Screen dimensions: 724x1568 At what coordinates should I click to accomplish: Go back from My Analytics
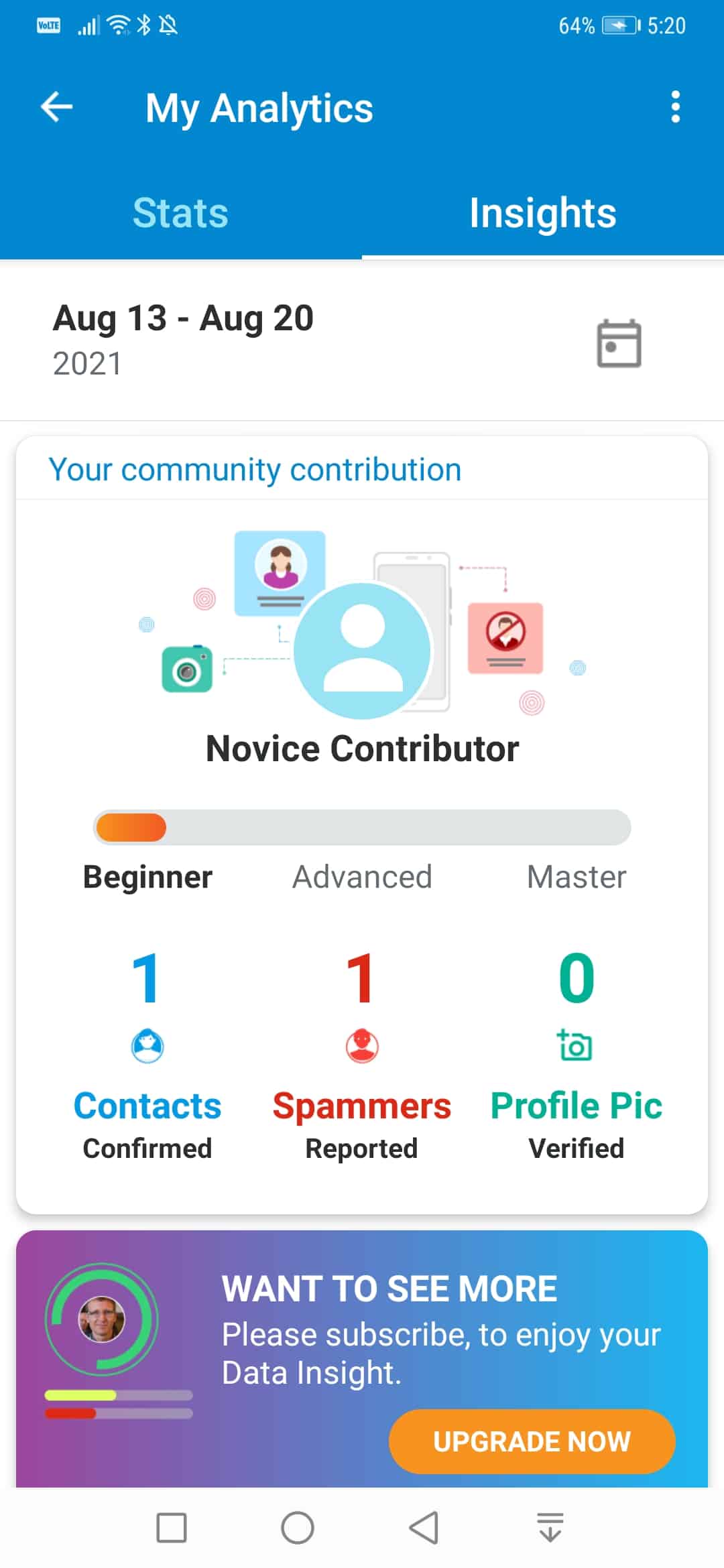pyautogui.click(x=57, y=107)
